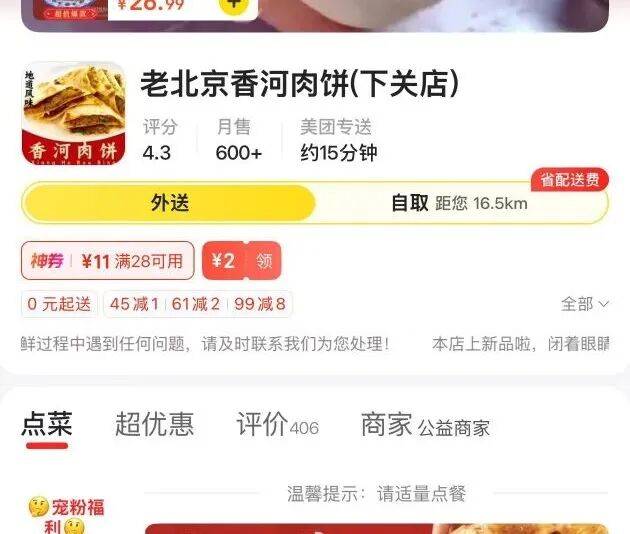This screenshot has width=630, height=534.
Task: Add the ¥26.99 item with plus button
Action: [232, 4]
